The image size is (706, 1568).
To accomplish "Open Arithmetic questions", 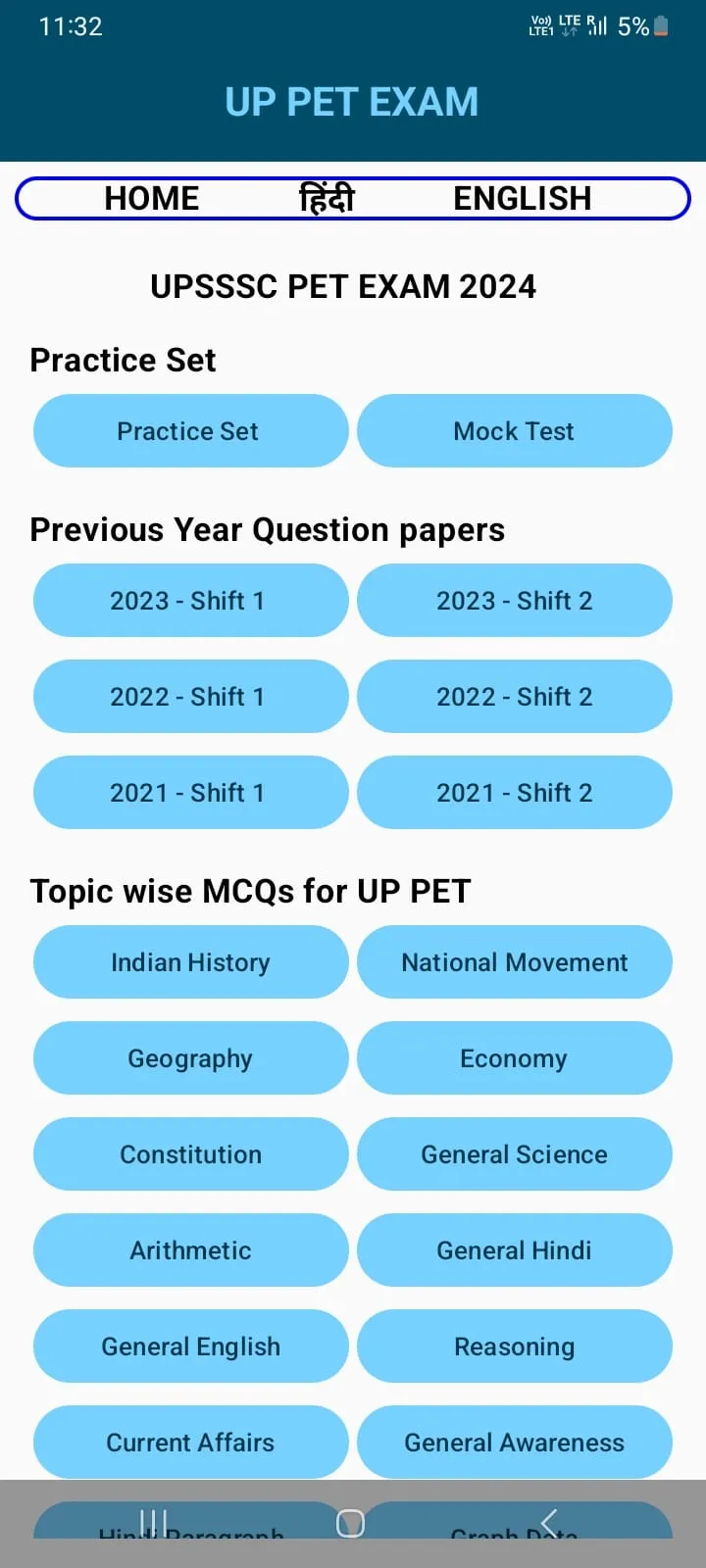I will point(190,1250).
